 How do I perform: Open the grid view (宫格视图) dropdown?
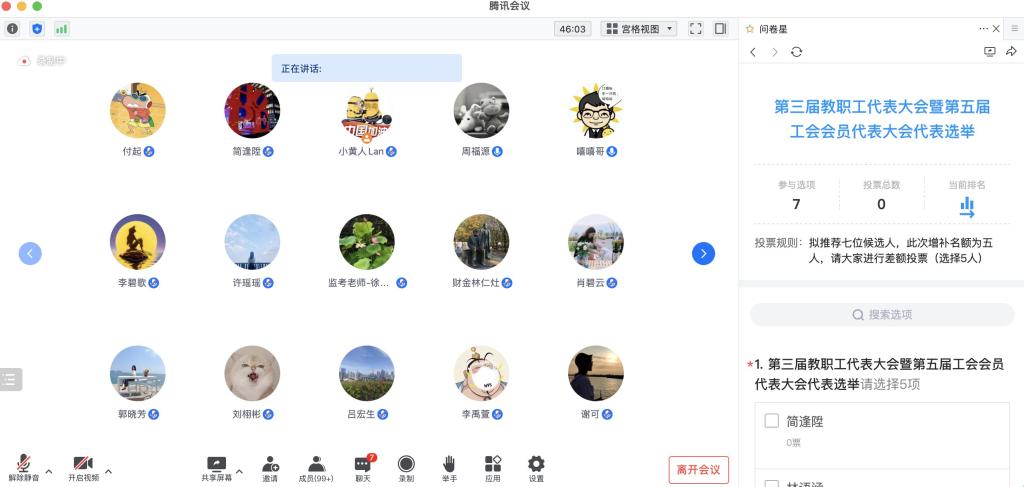click(x=640, y=29)
